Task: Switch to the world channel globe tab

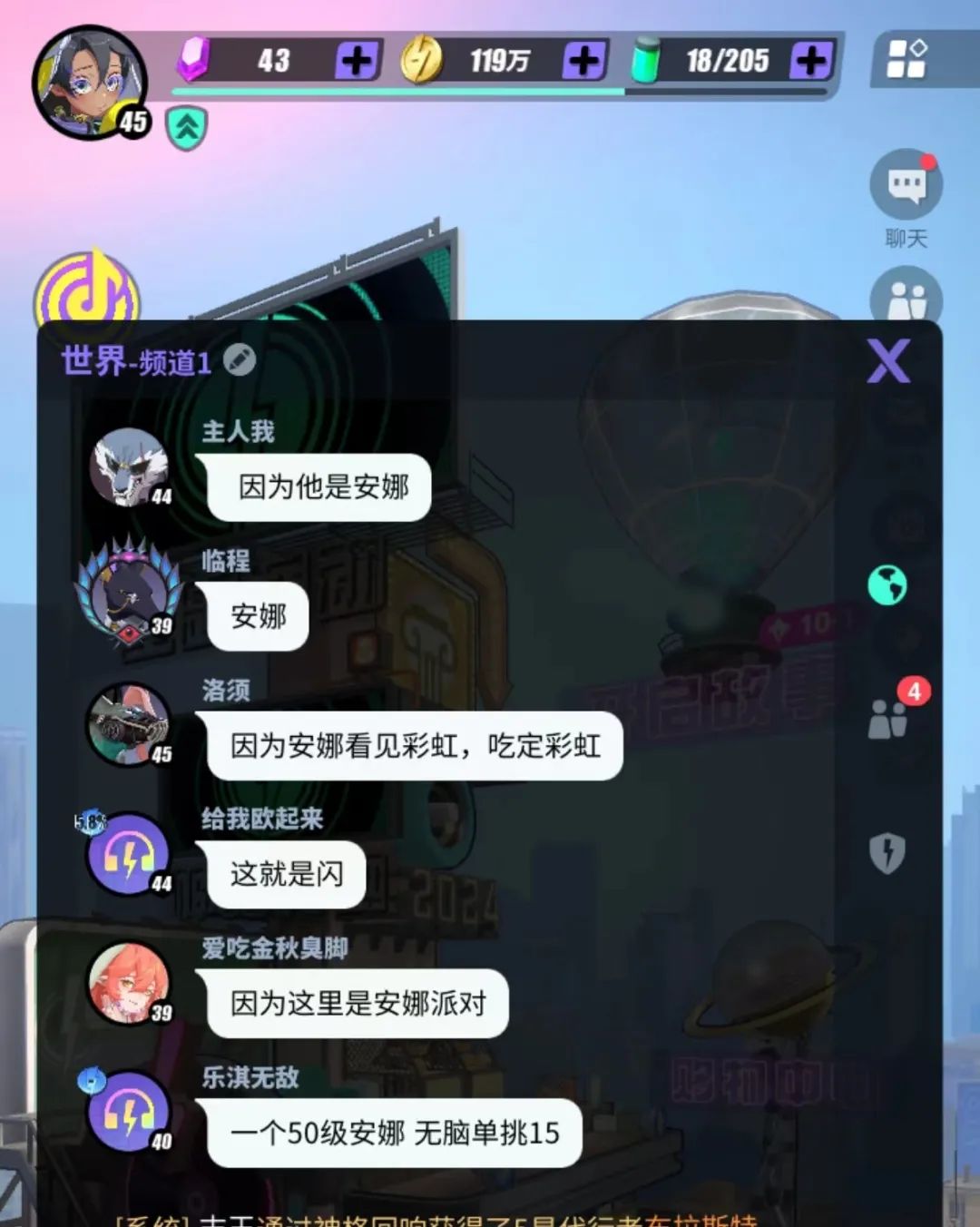Action: (887, 585)
